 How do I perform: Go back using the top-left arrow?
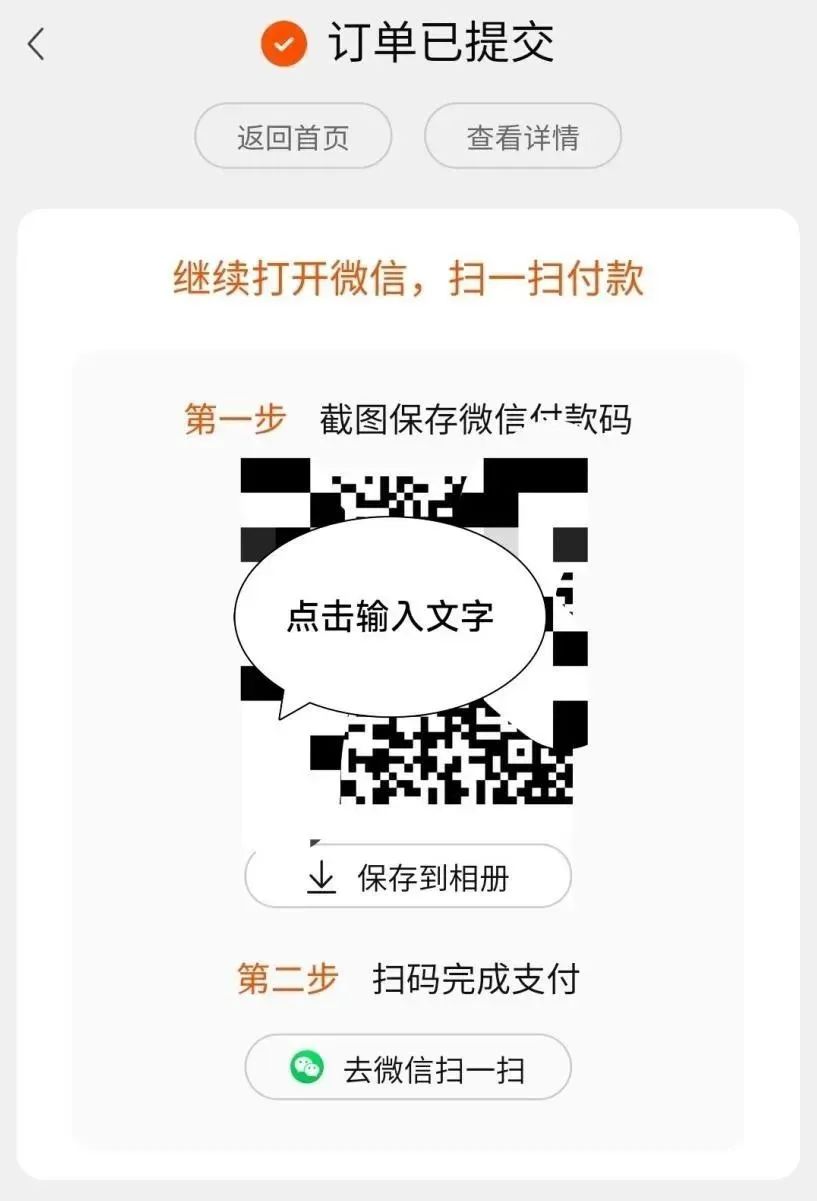click(37, 44)
